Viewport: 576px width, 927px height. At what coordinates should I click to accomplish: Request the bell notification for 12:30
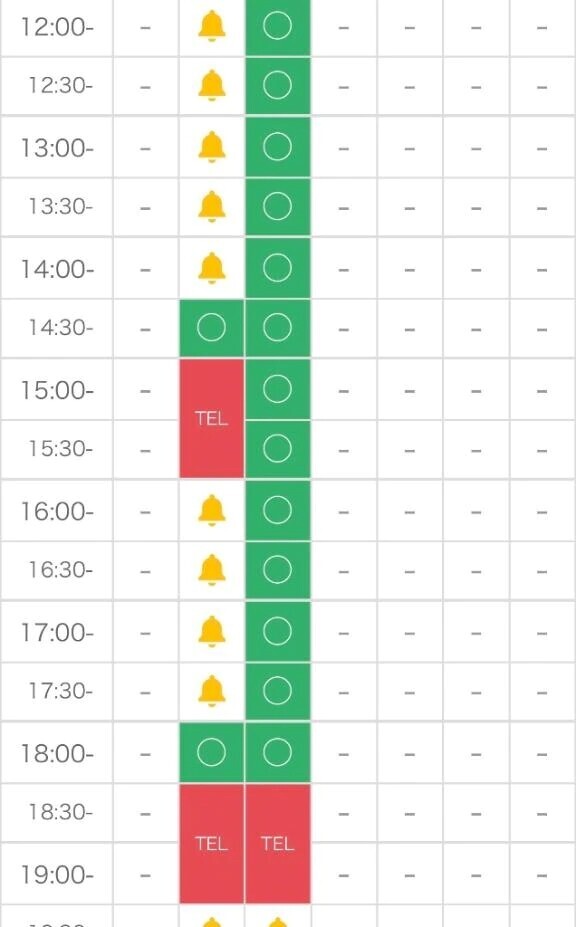pos(212,86)
